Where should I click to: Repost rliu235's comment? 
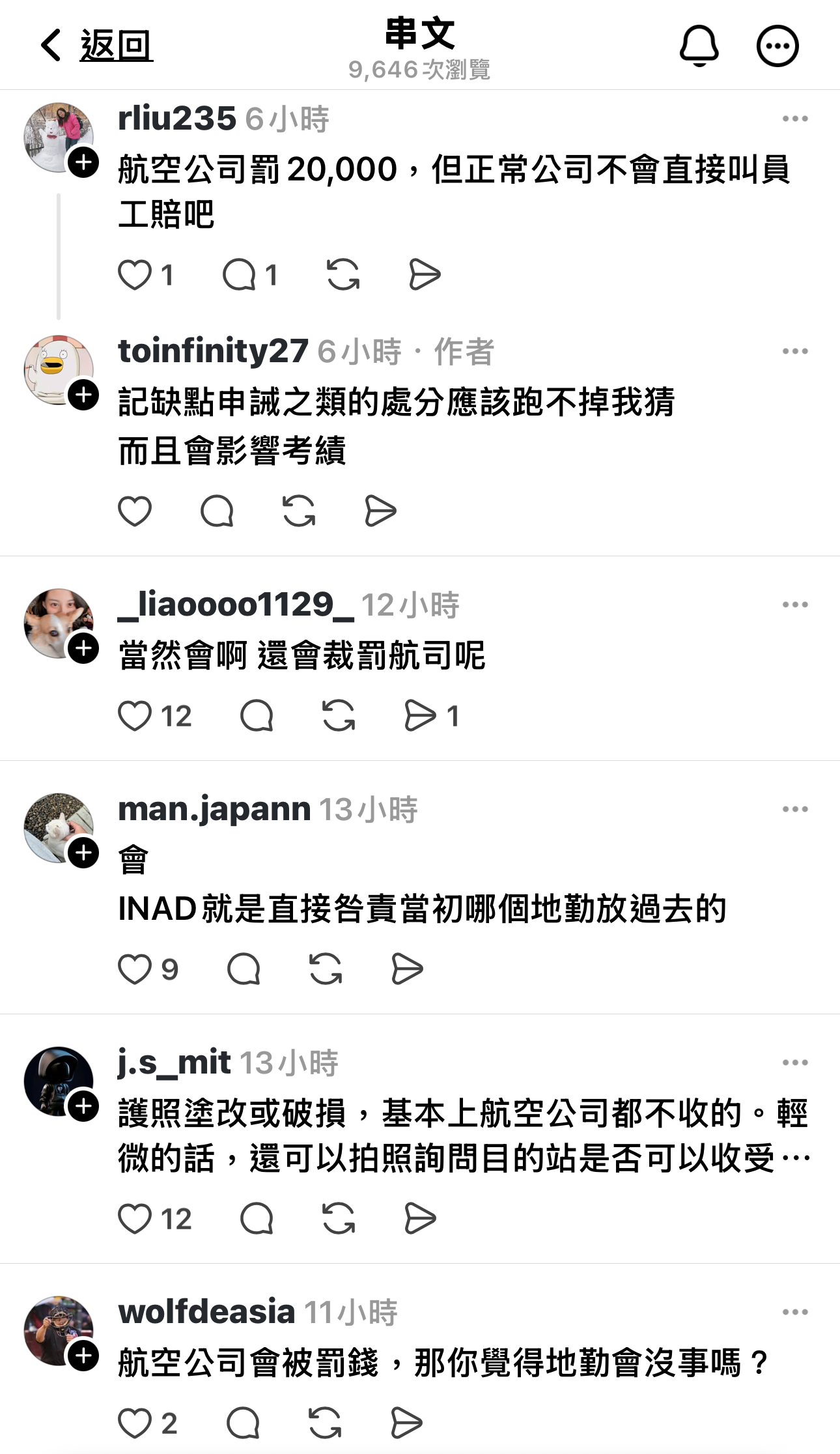click(x=343, y=275)
